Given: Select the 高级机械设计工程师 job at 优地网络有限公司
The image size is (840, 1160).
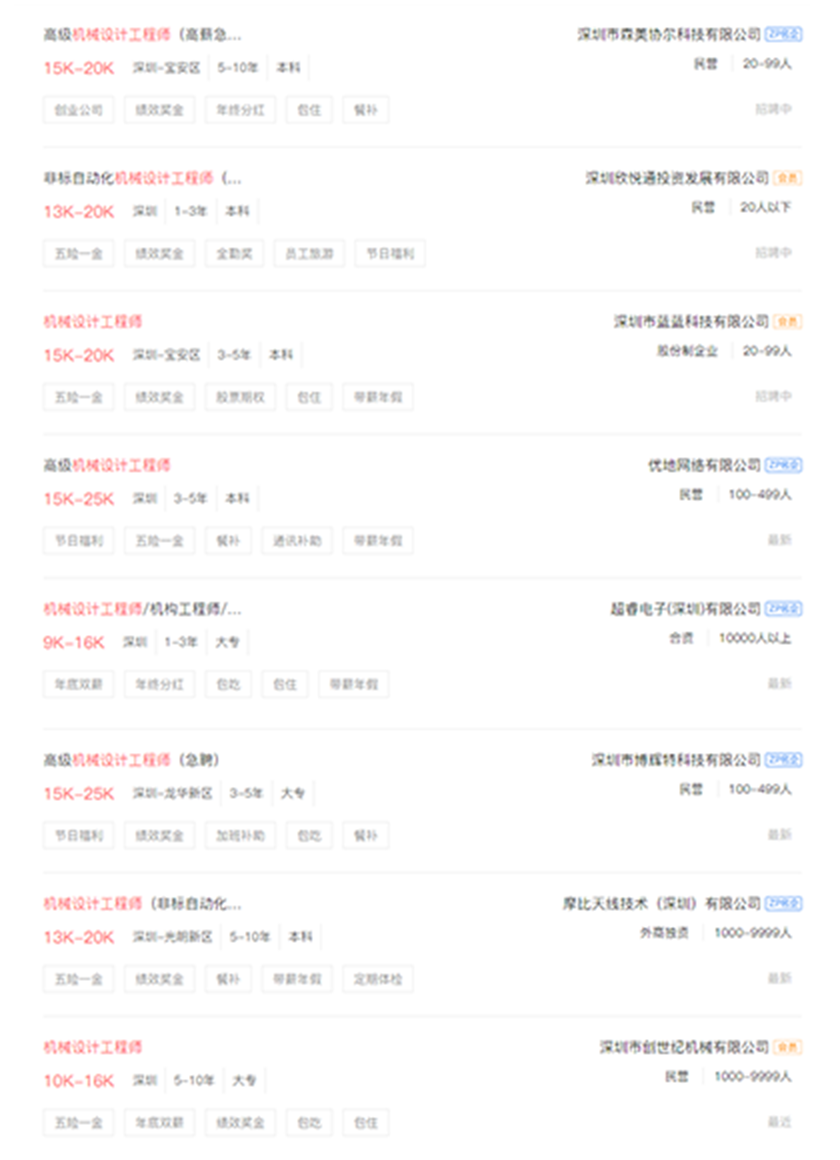Looking at the screenshot, I should tap(107, 465).
